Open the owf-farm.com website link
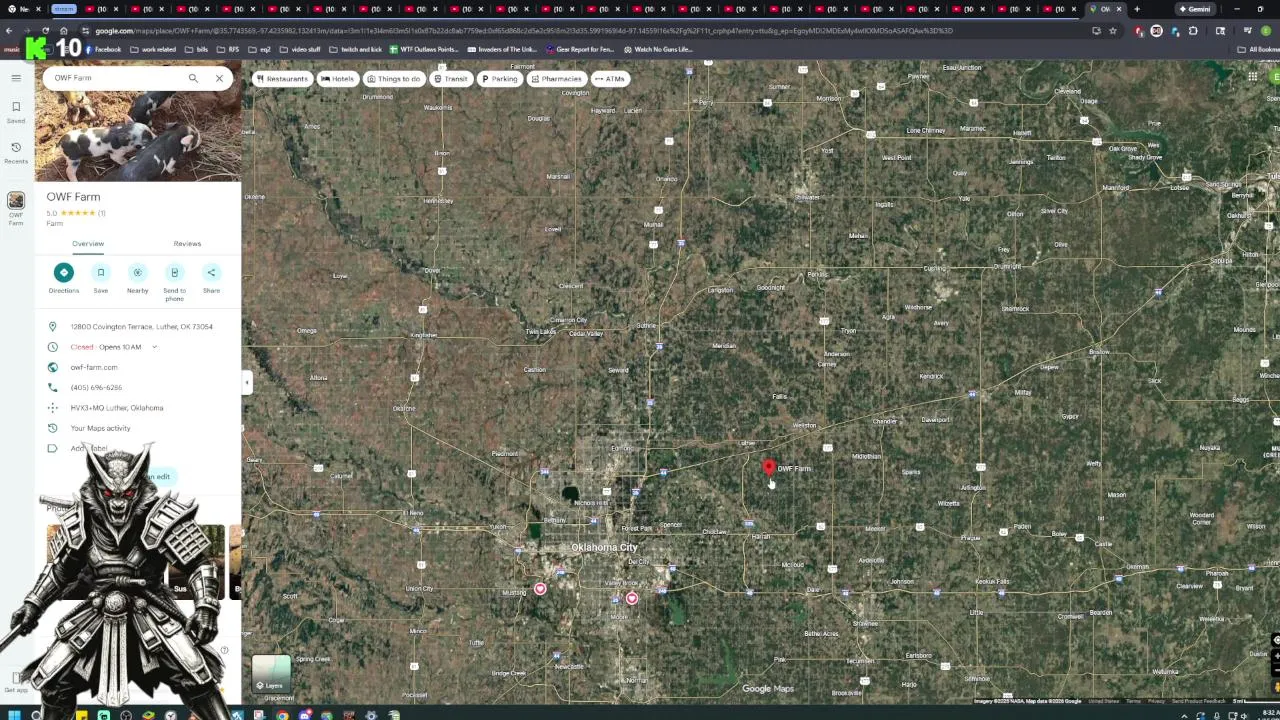Image resolution: width=1280 pixels, height=720 pixels. coord(94,367)
